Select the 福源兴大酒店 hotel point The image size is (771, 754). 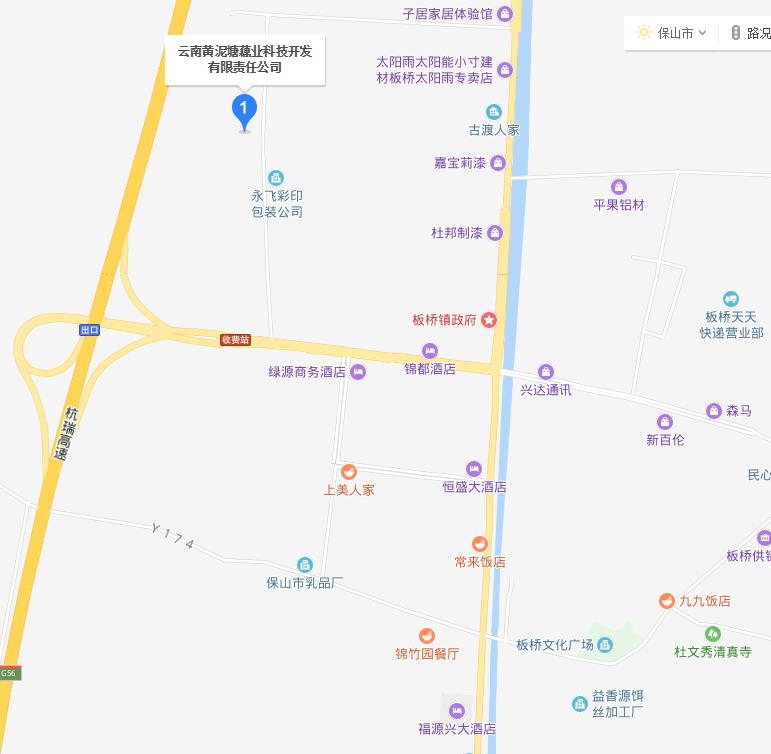point(457,711)
